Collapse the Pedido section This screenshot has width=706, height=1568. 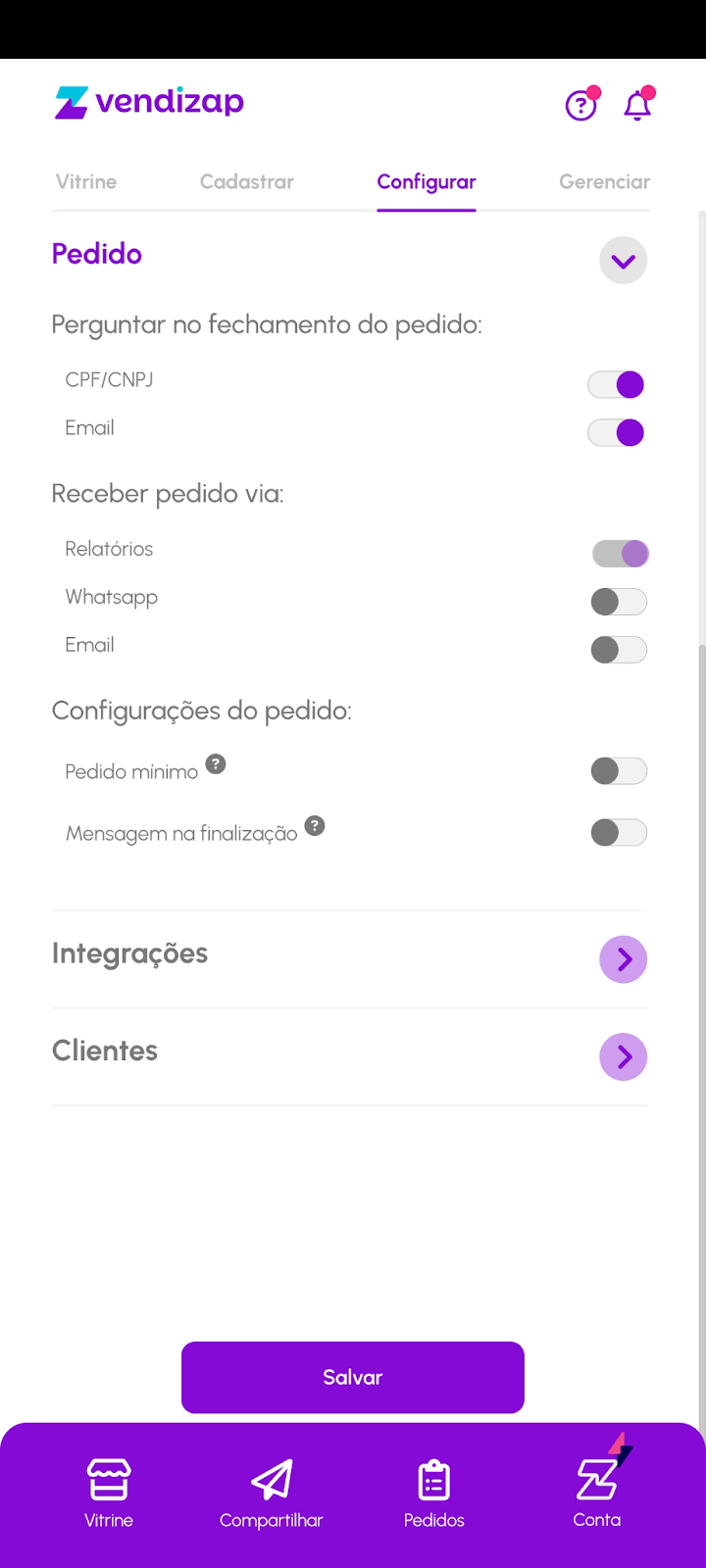click(x=623, y=261)
